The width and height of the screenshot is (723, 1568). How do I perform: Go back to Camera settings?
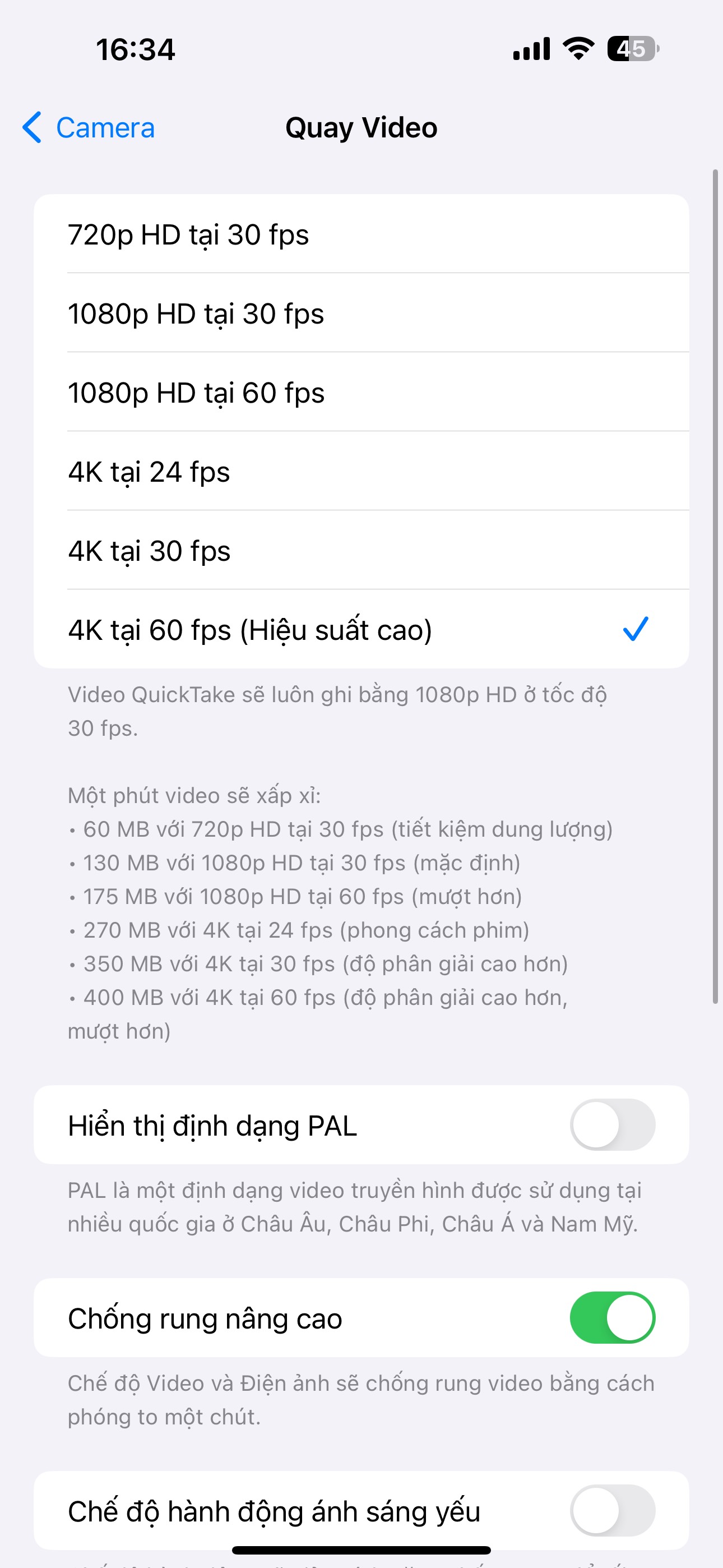[89, 128]
